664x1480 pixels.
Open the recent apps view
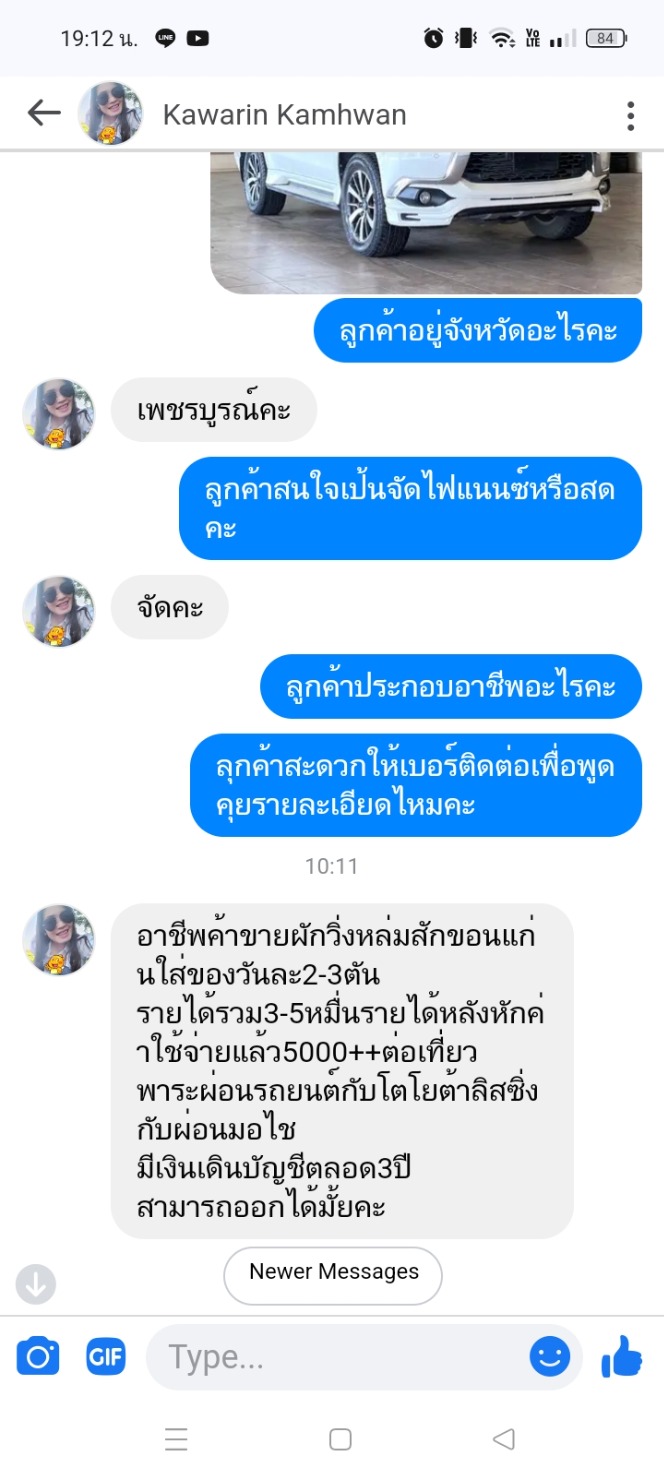[x=176, y=1439]
